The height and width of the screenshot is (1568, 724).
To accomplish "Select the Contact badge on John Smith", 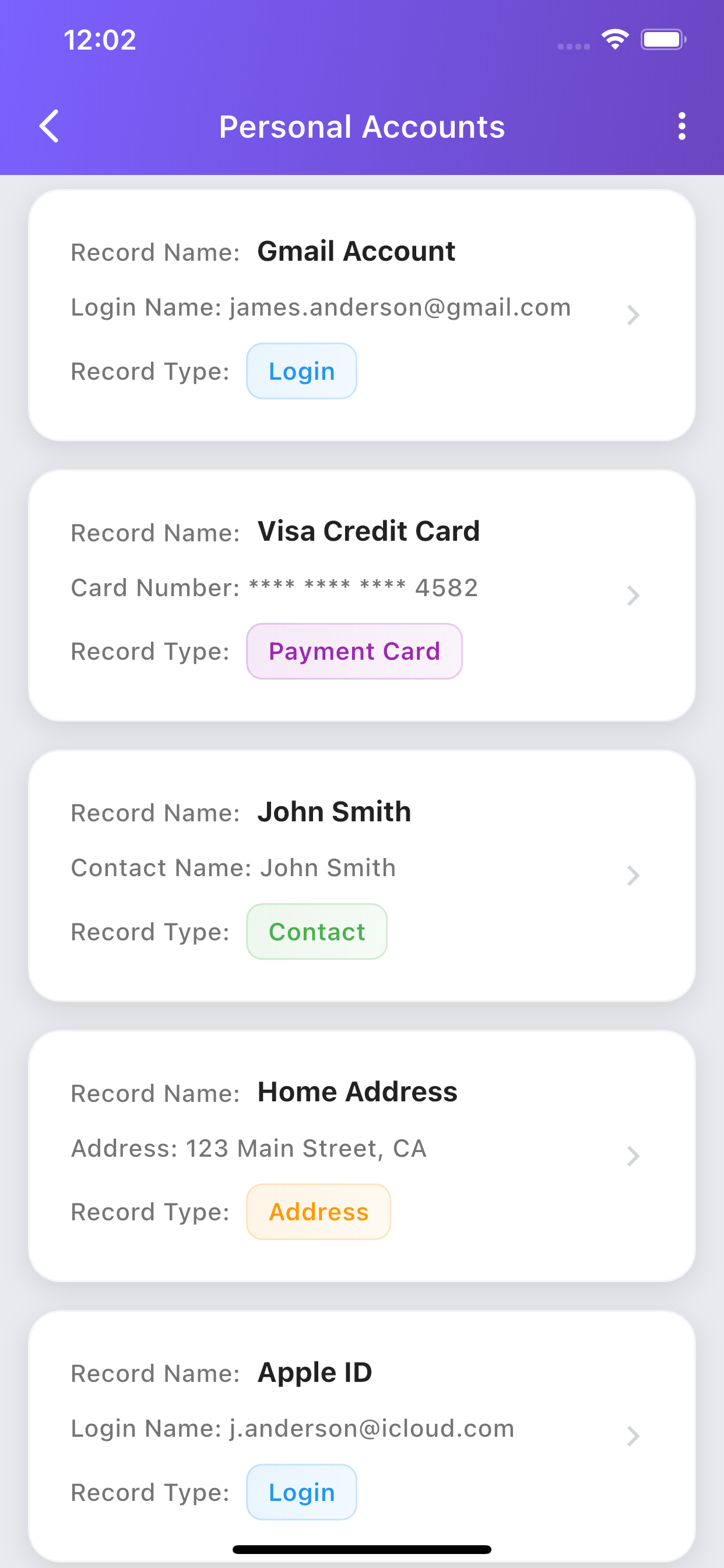I will [x=317, y=932].
